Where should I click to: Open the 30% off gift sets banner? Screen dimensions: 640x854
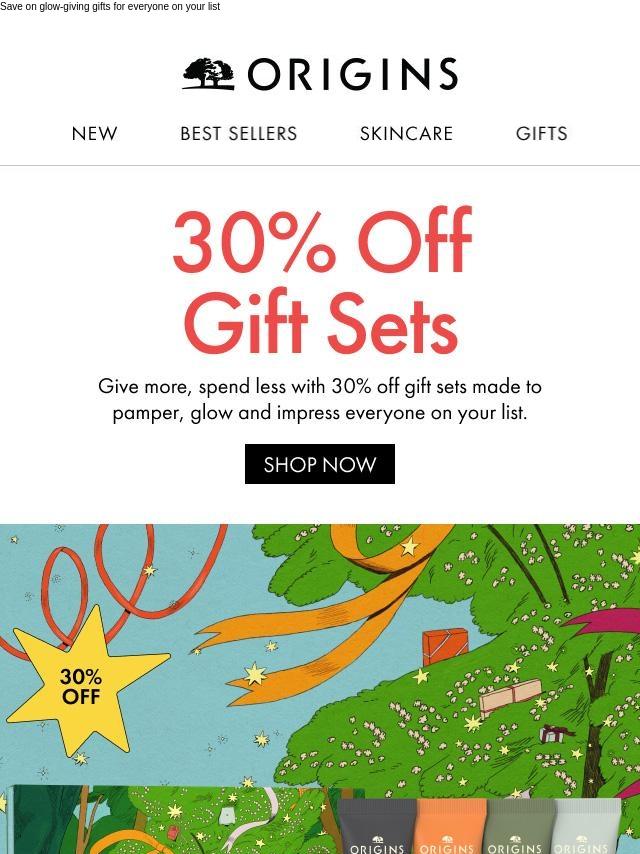320,688
